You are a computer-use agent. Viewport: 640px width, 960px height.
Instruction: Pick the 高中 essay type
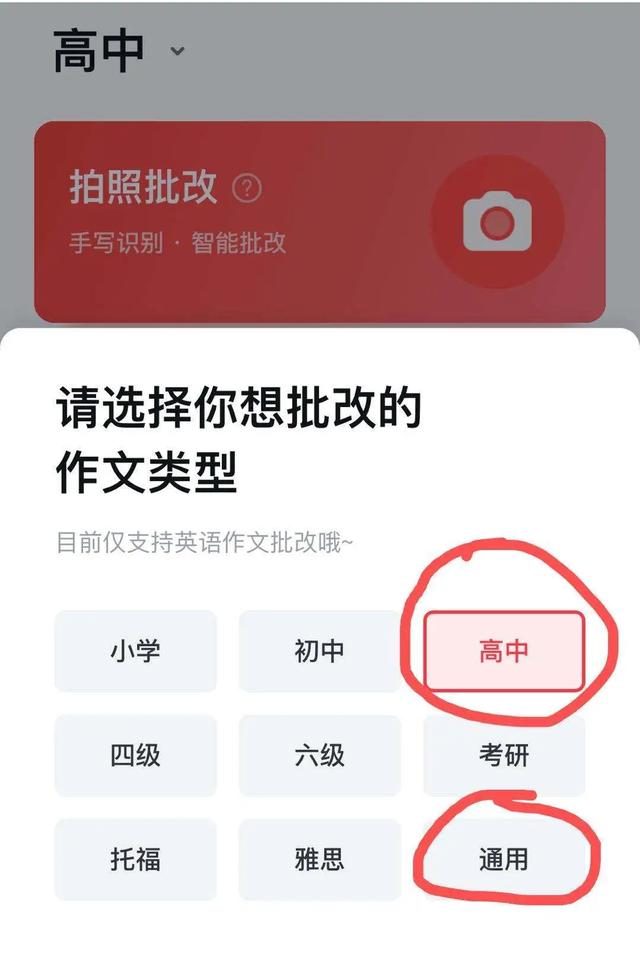click(504, 651)
